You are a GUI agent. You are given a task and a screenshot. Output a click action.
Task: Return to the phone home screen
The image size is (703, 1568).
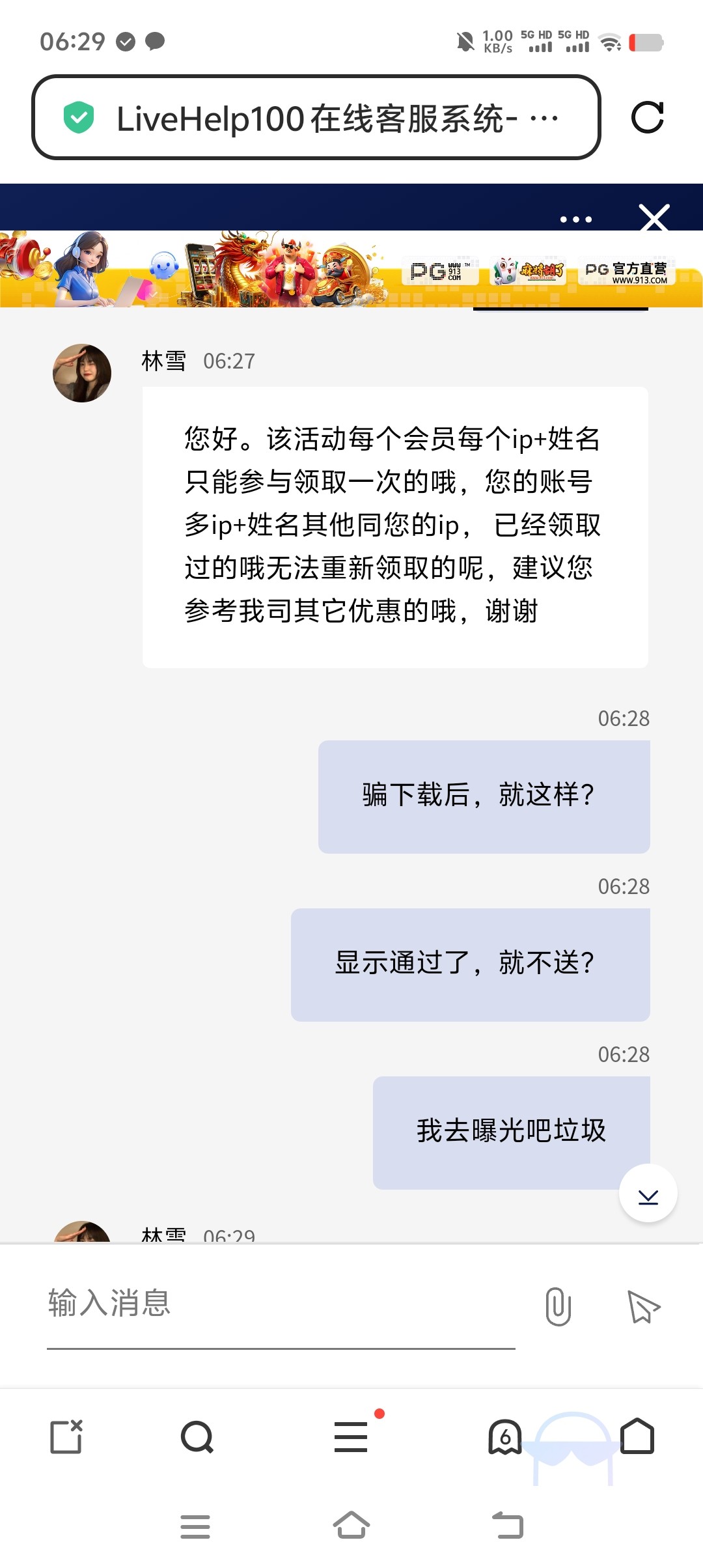(351, 1526)
